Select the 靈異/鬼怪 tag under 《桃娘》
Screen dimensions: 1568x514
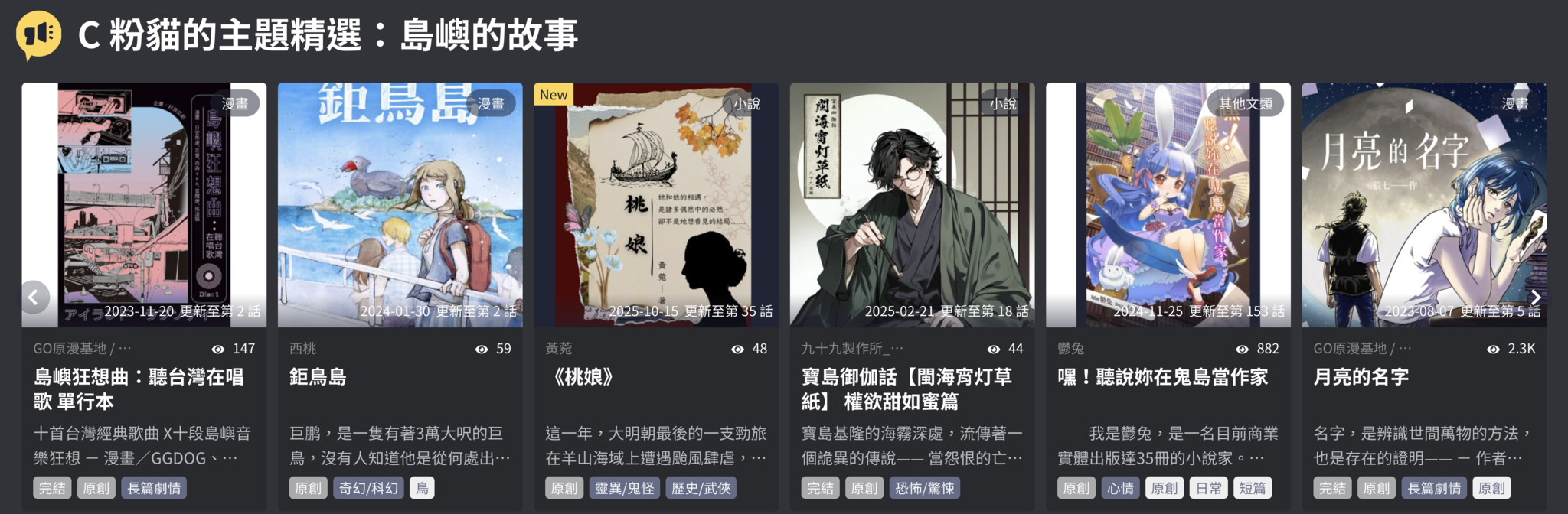tap(625, 488)
